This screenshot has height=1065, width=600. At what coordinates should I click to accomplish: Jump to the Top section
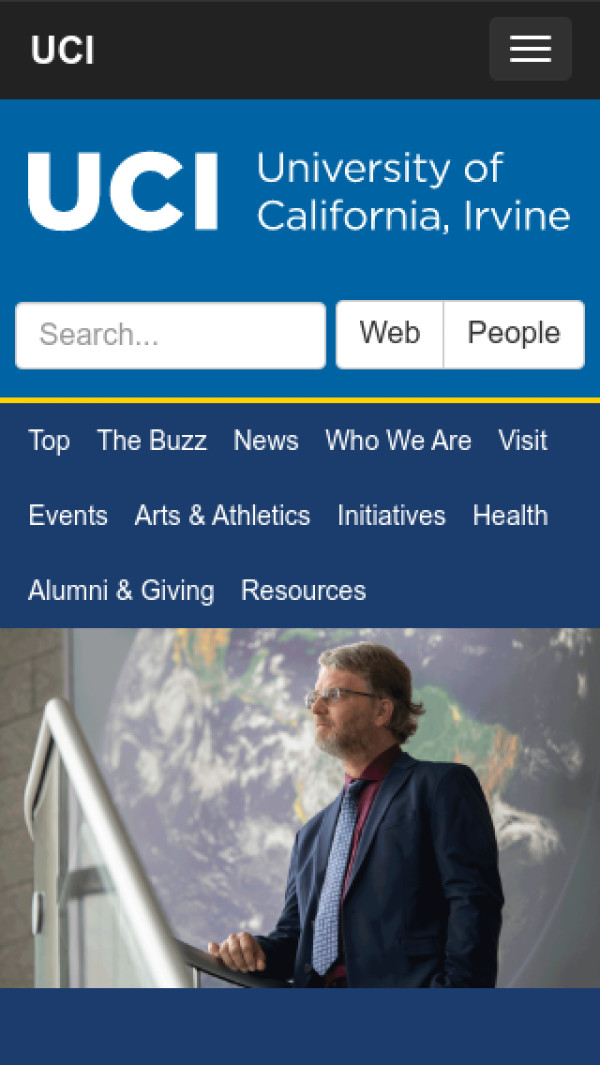tap(49, 441)
